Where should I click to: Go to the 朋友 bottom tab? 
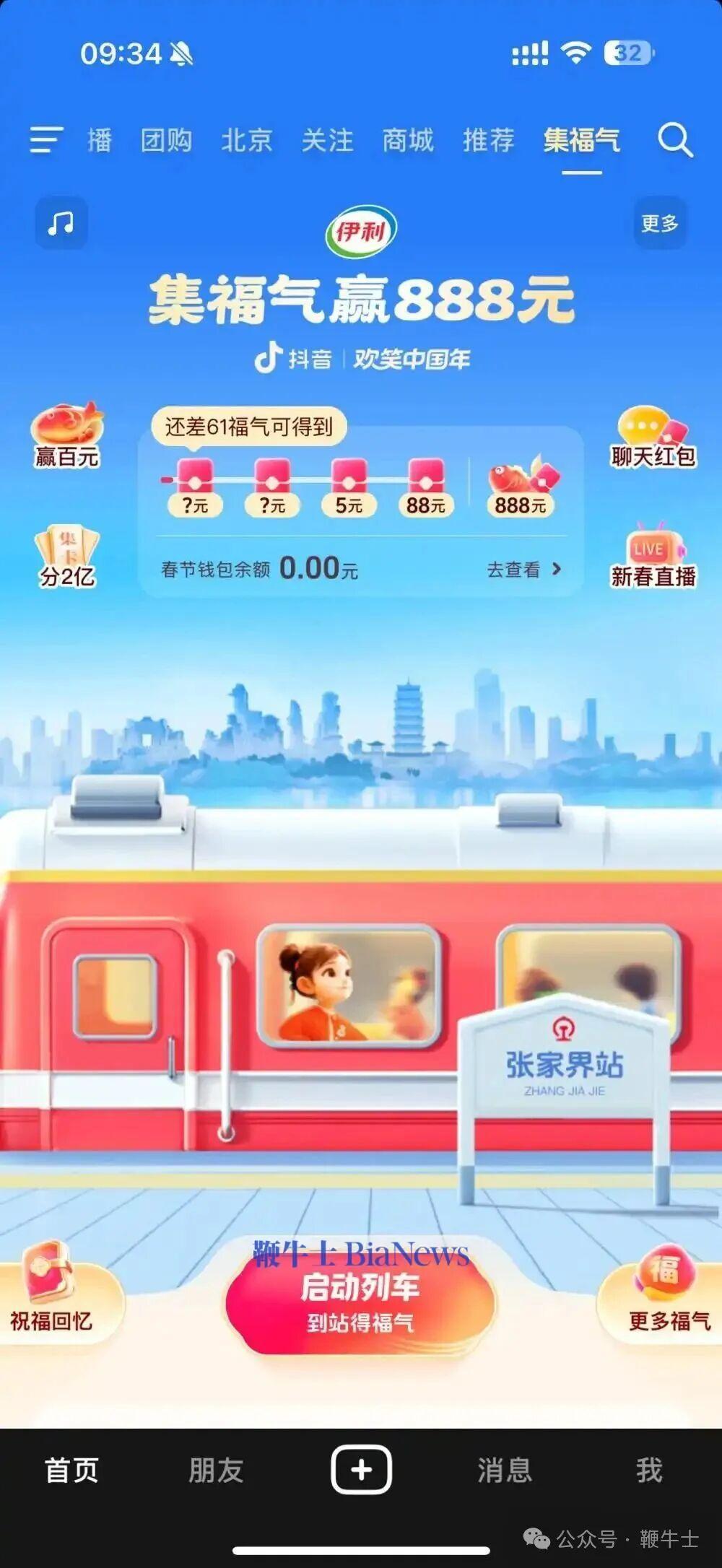tap(216, 1470)
